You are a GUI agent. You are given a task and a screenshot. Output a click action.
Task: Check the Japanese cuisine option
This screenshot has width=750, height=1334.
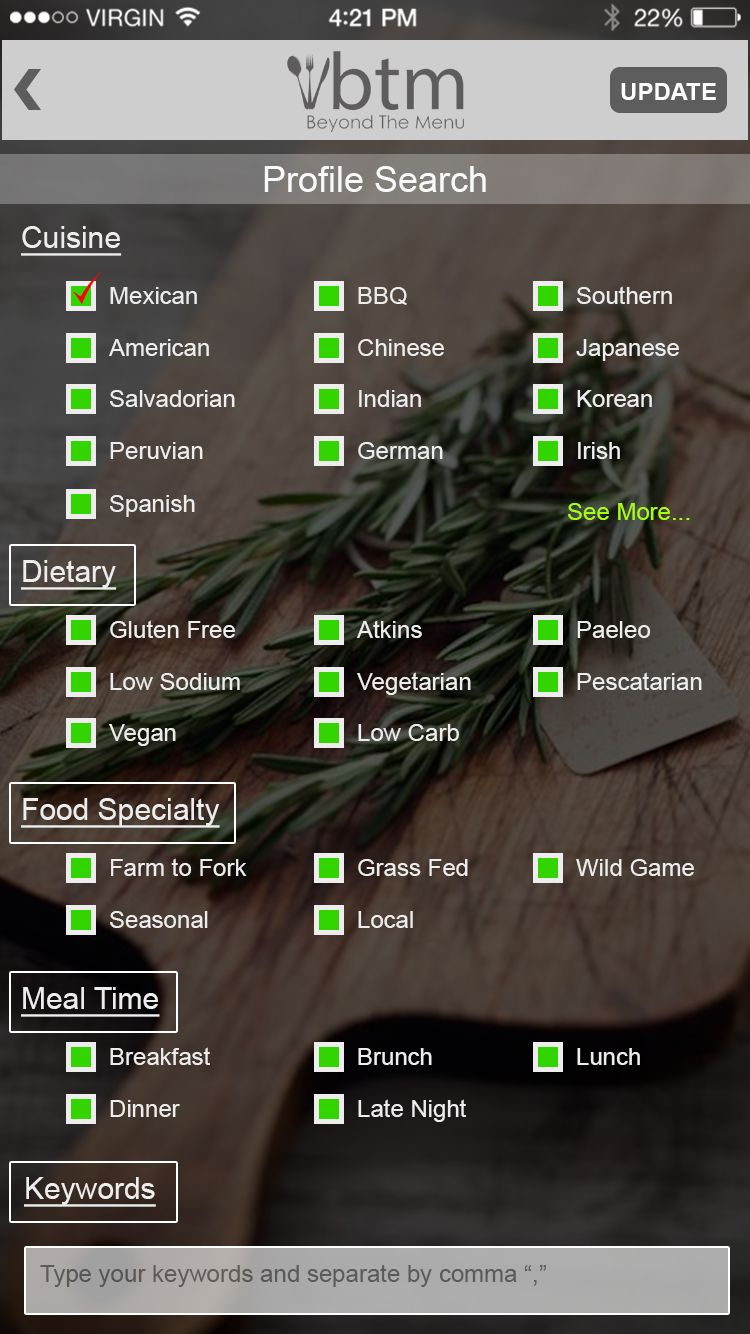tap(548, 348)
